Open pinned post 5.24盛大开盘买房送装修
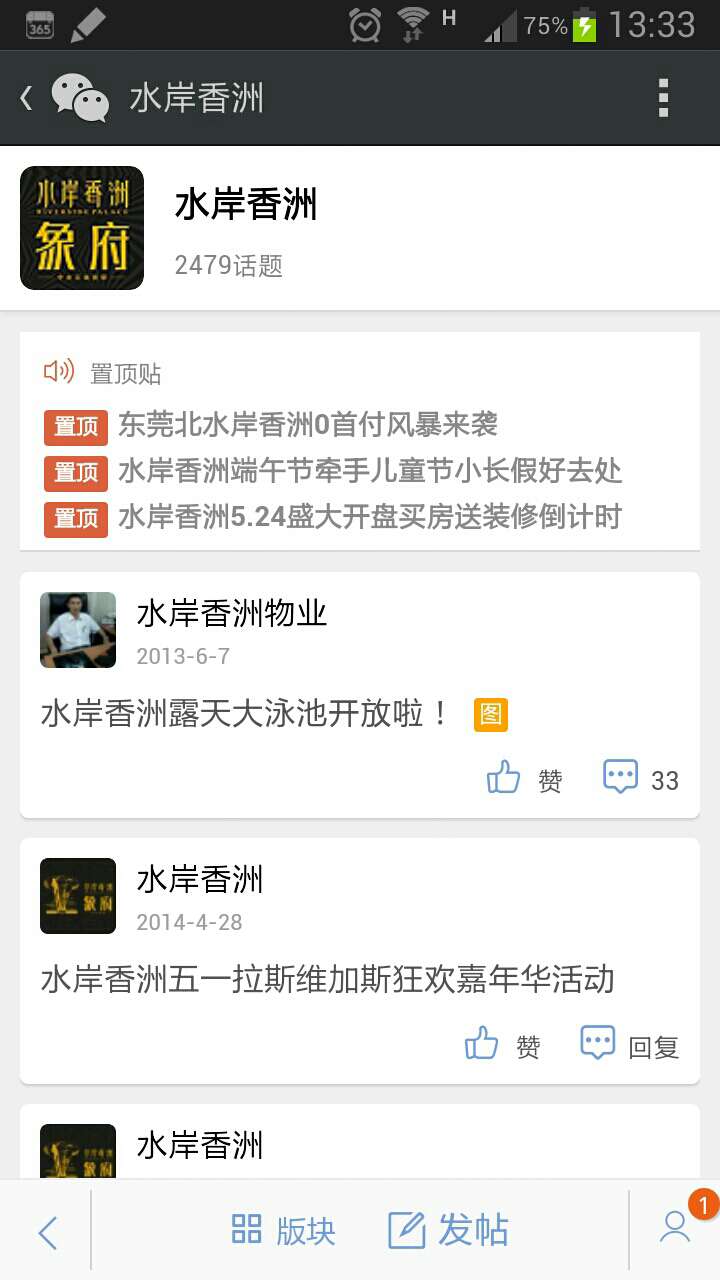The image size is (720, 1280). point(370,517)
